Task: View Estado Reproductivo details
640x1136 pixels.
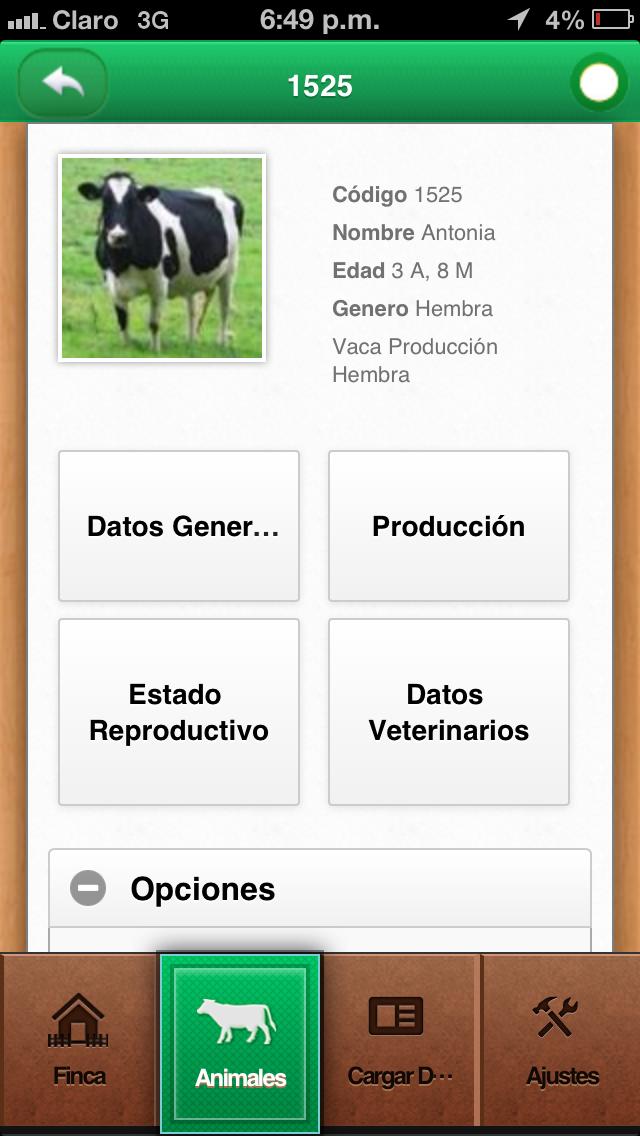Action: pyautogui.click(x=179, y=712)
